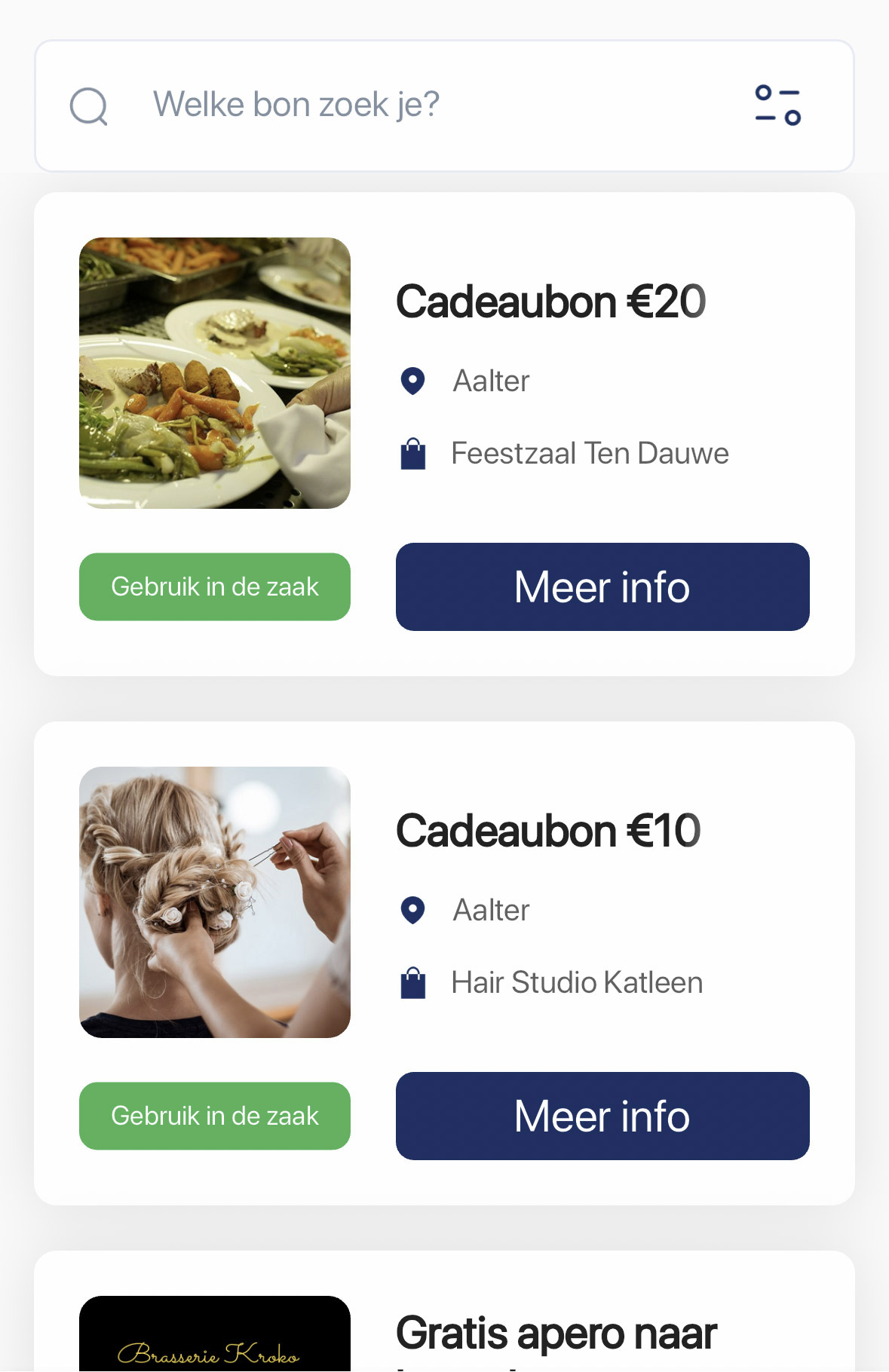Screen dimensions: 889x1372
Task: Open Meer info for Feestzaal Ten Dauwe
Action: [602, 586]
